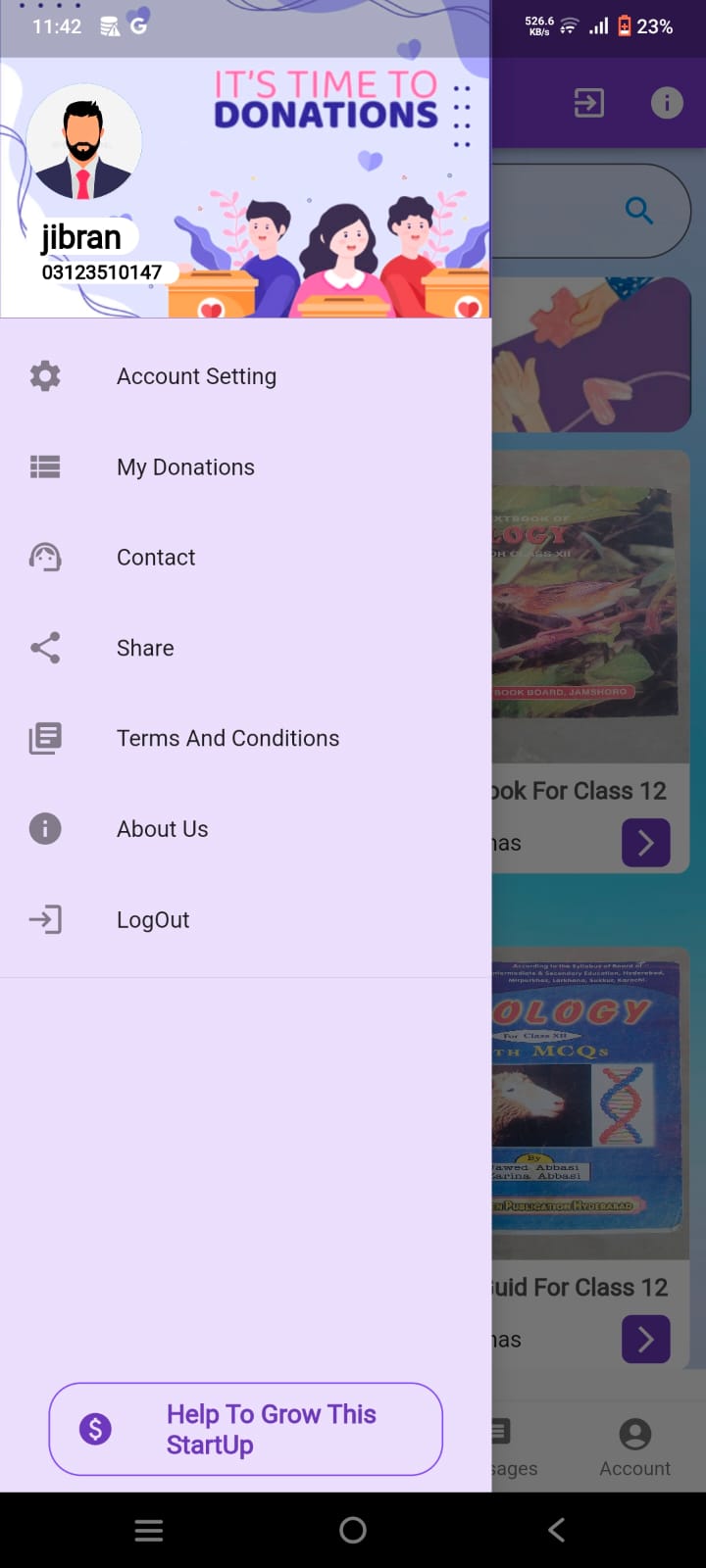Screen dimensions: 706x1568
Task: Click the About Us info icon
Action: pyautogui.click(x=44, y=828)
